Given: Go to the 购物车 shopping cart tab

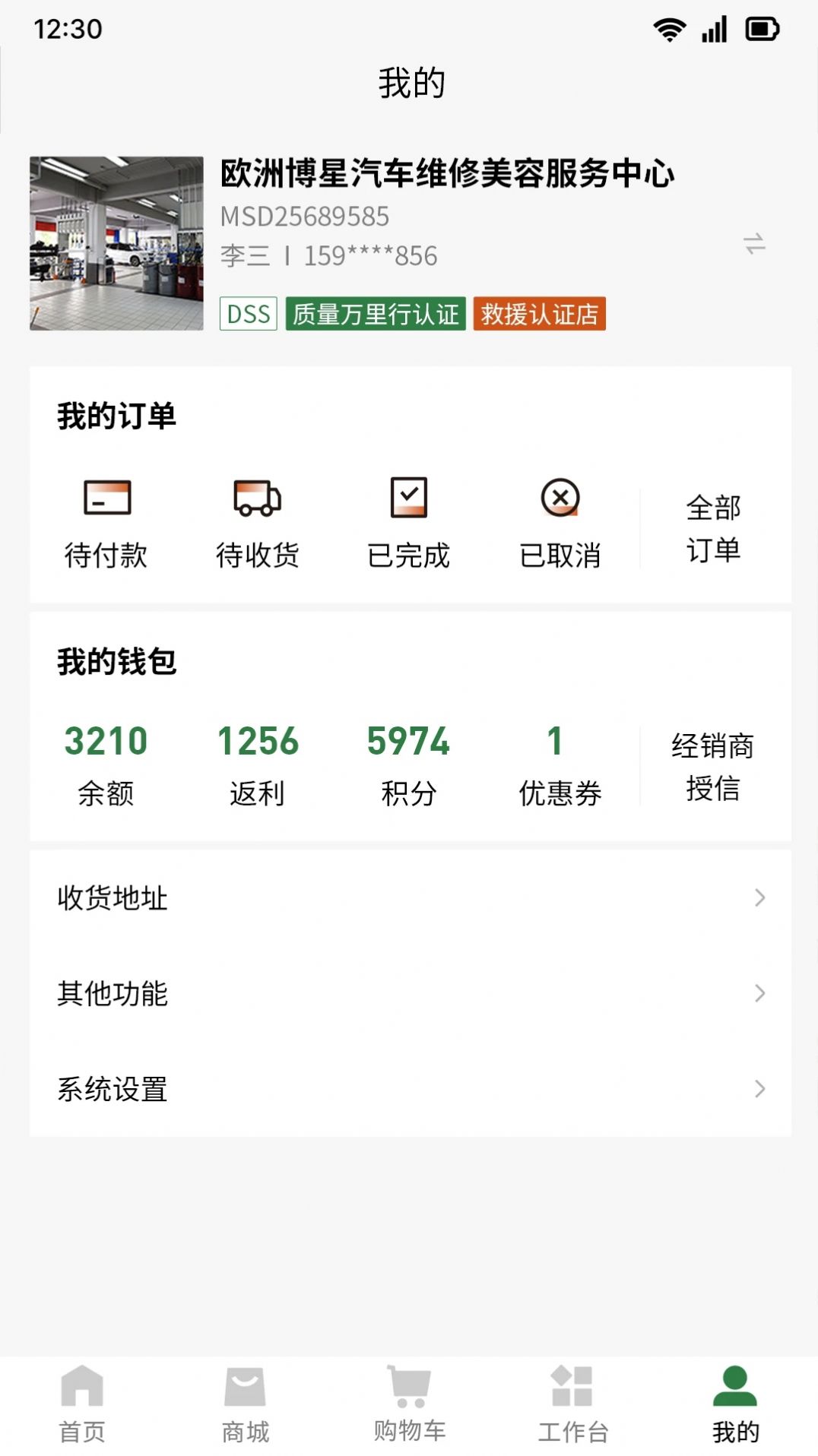Looking at the screenshot, I should pyautogui.click(x=409, y=1404).
